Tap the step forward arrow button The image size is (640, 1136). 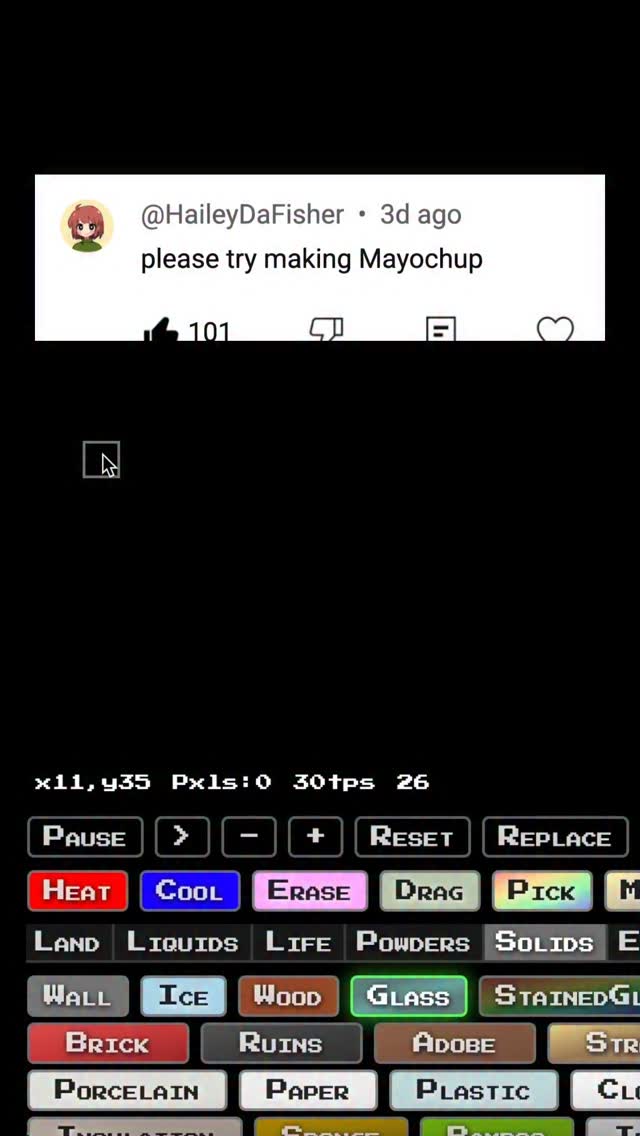182,837
